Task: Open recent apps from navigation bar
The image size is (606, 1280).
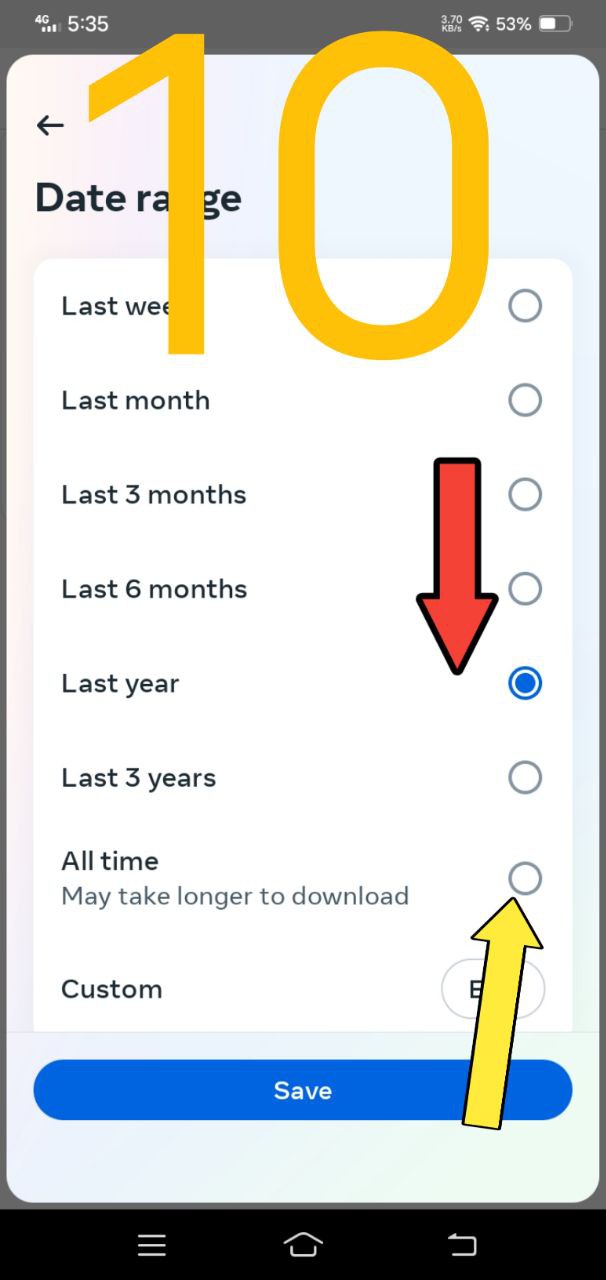Action: (152, 1244)
